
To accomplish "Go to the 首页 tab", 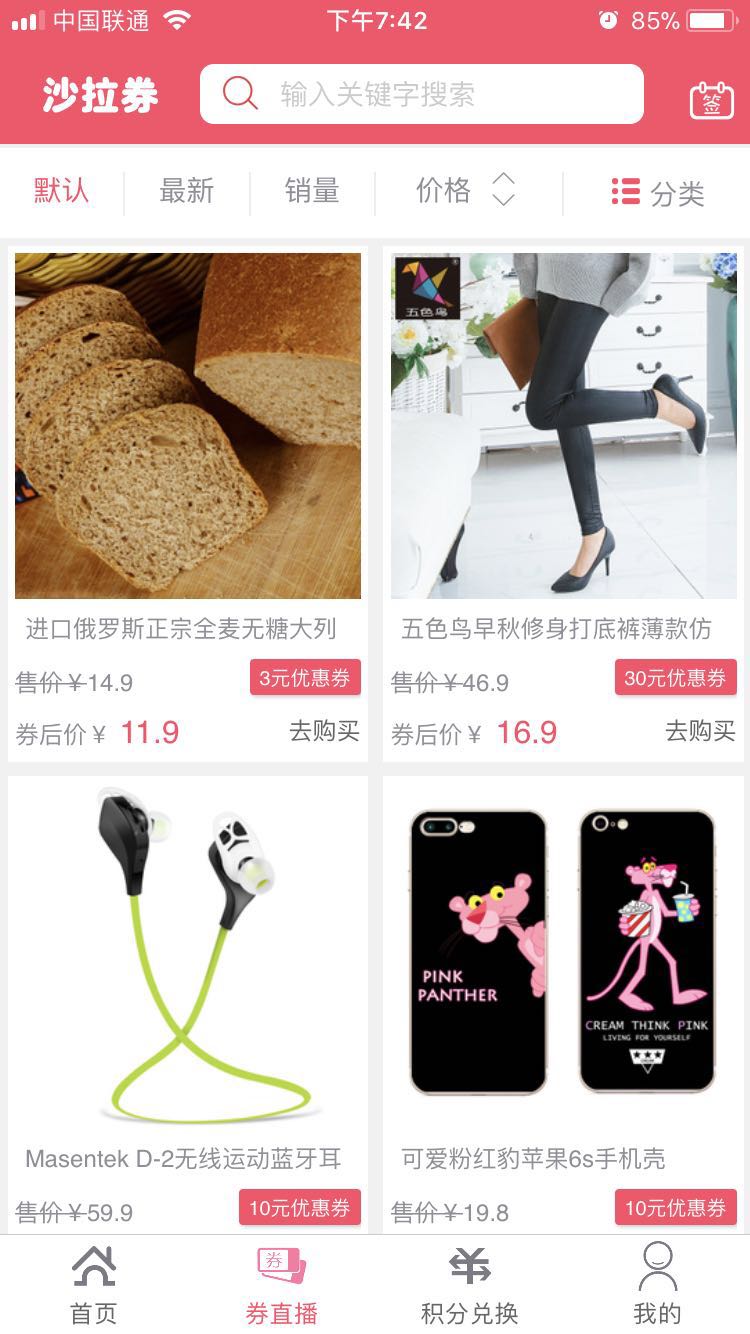I will [94, 1286].
